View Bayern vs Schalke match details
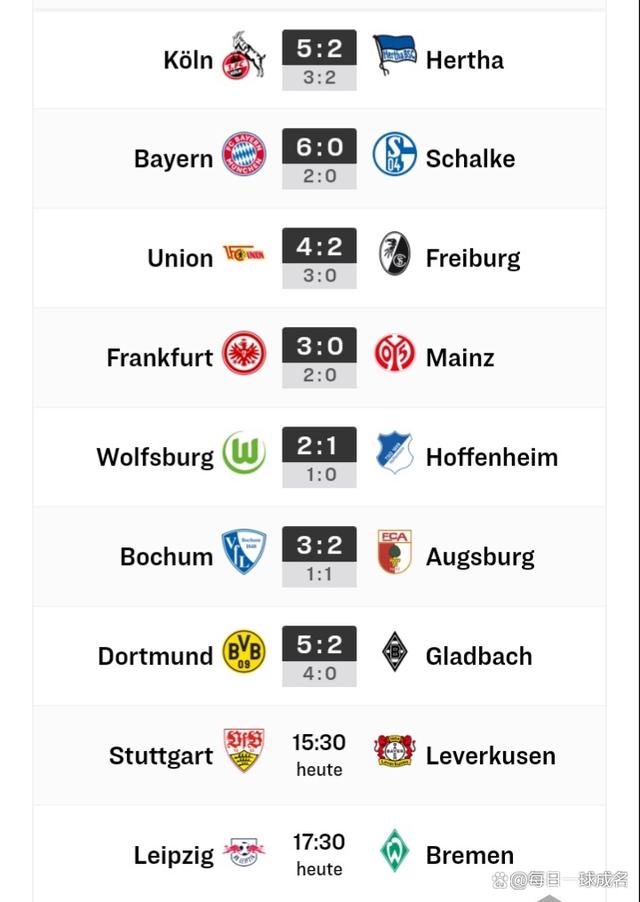640x902 pixels. click(x=319, y=159)
